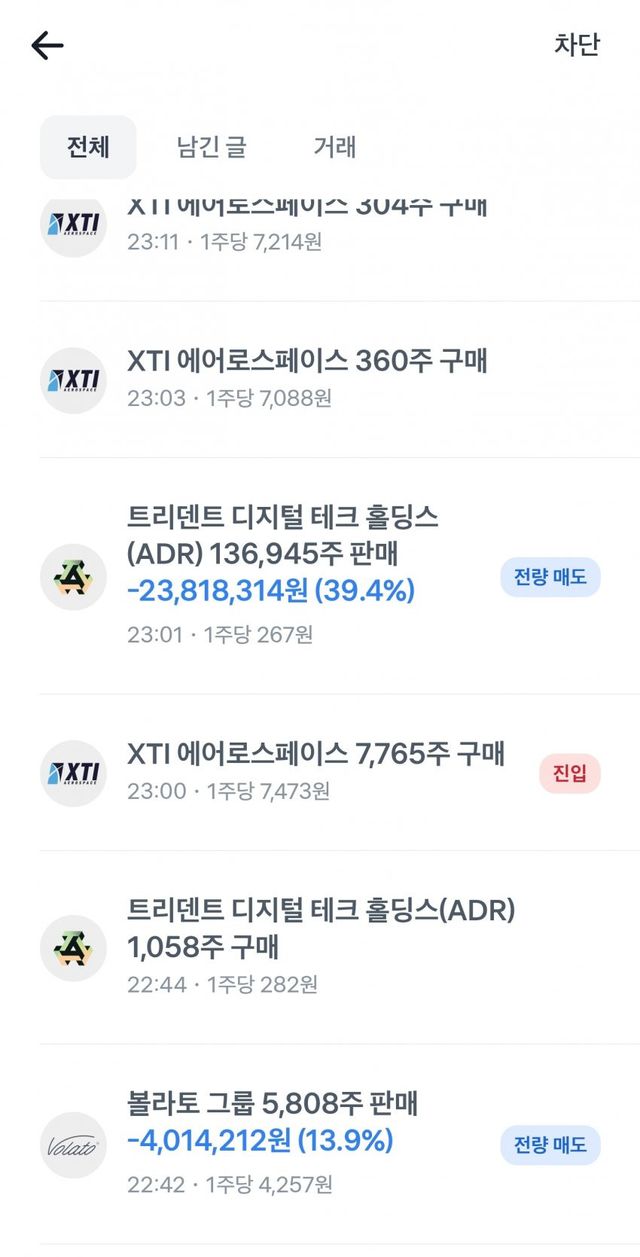Screen dimensions: 640x1257
Task: Tap the 차단 block button
Action: click(x=576, y=45)
